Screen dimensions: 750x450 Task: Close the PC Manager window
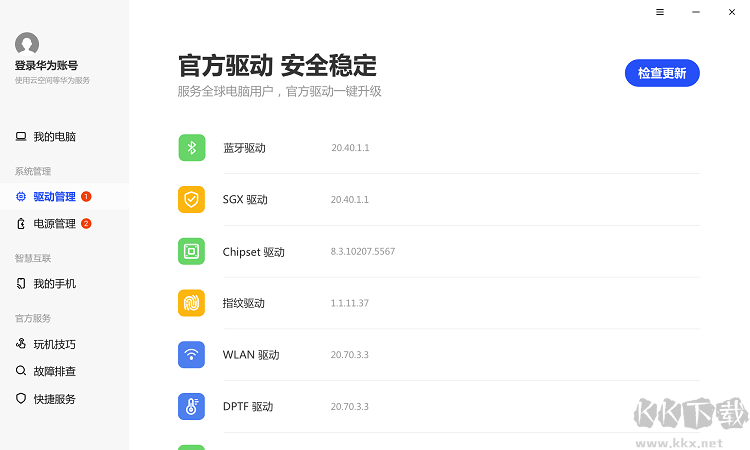tap(731, 12)
